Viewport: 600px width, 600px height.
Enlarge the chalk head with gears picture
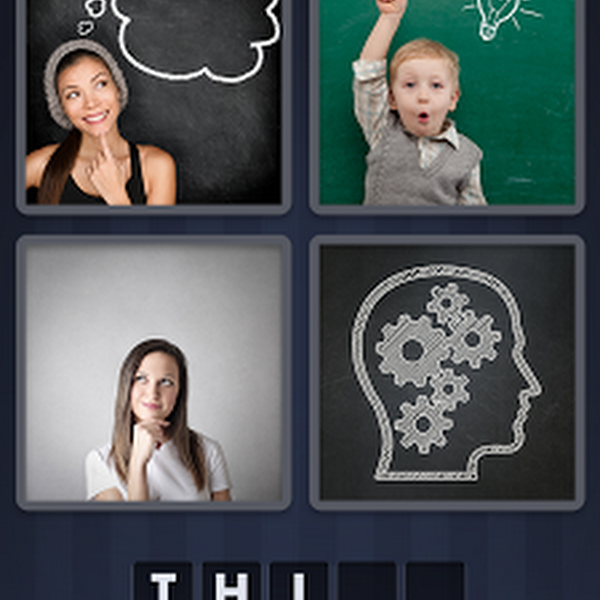click(x=447, y=372)
